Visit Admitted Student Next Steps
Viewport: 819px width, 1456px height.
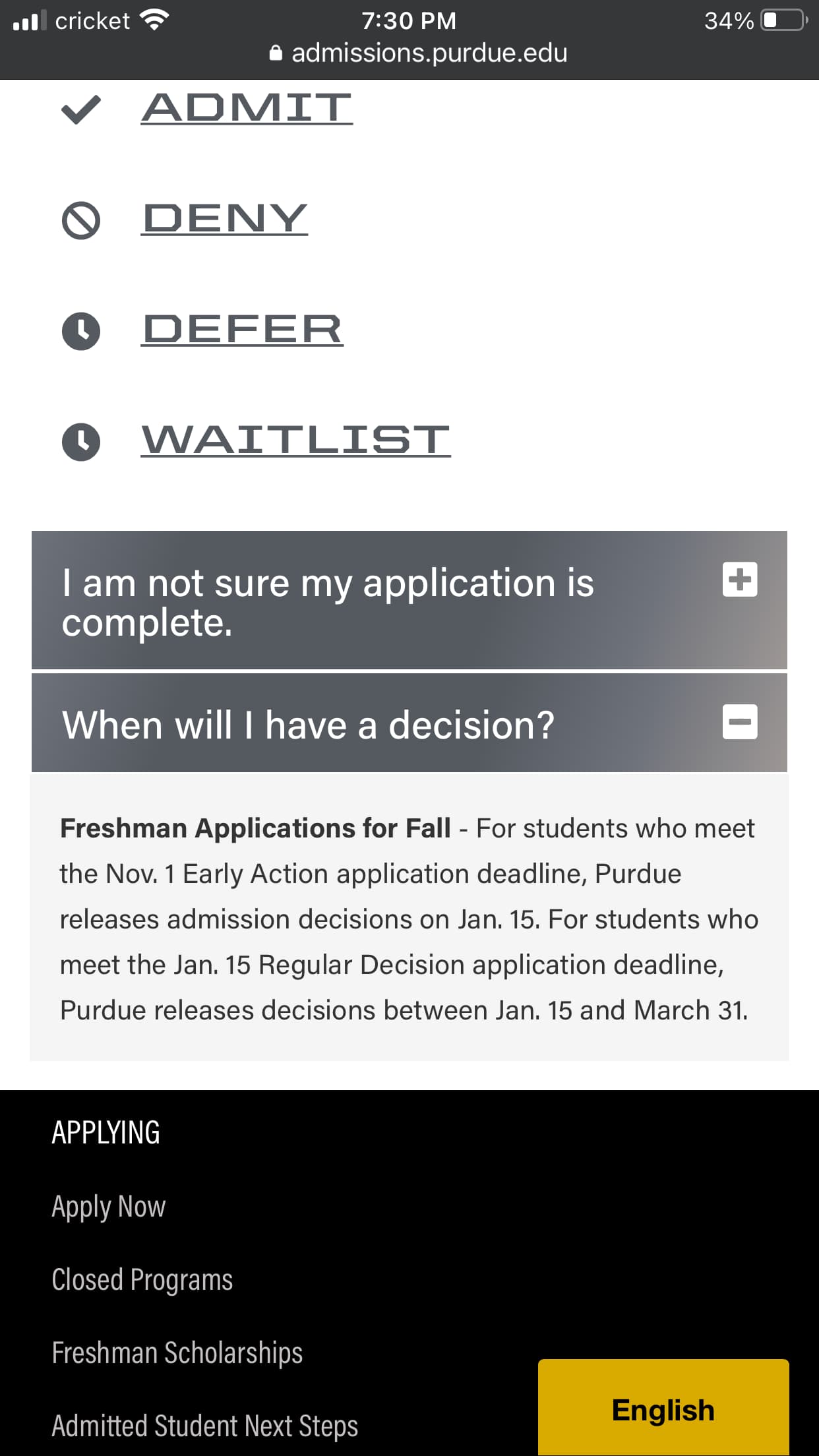[x=205, y=1426]
